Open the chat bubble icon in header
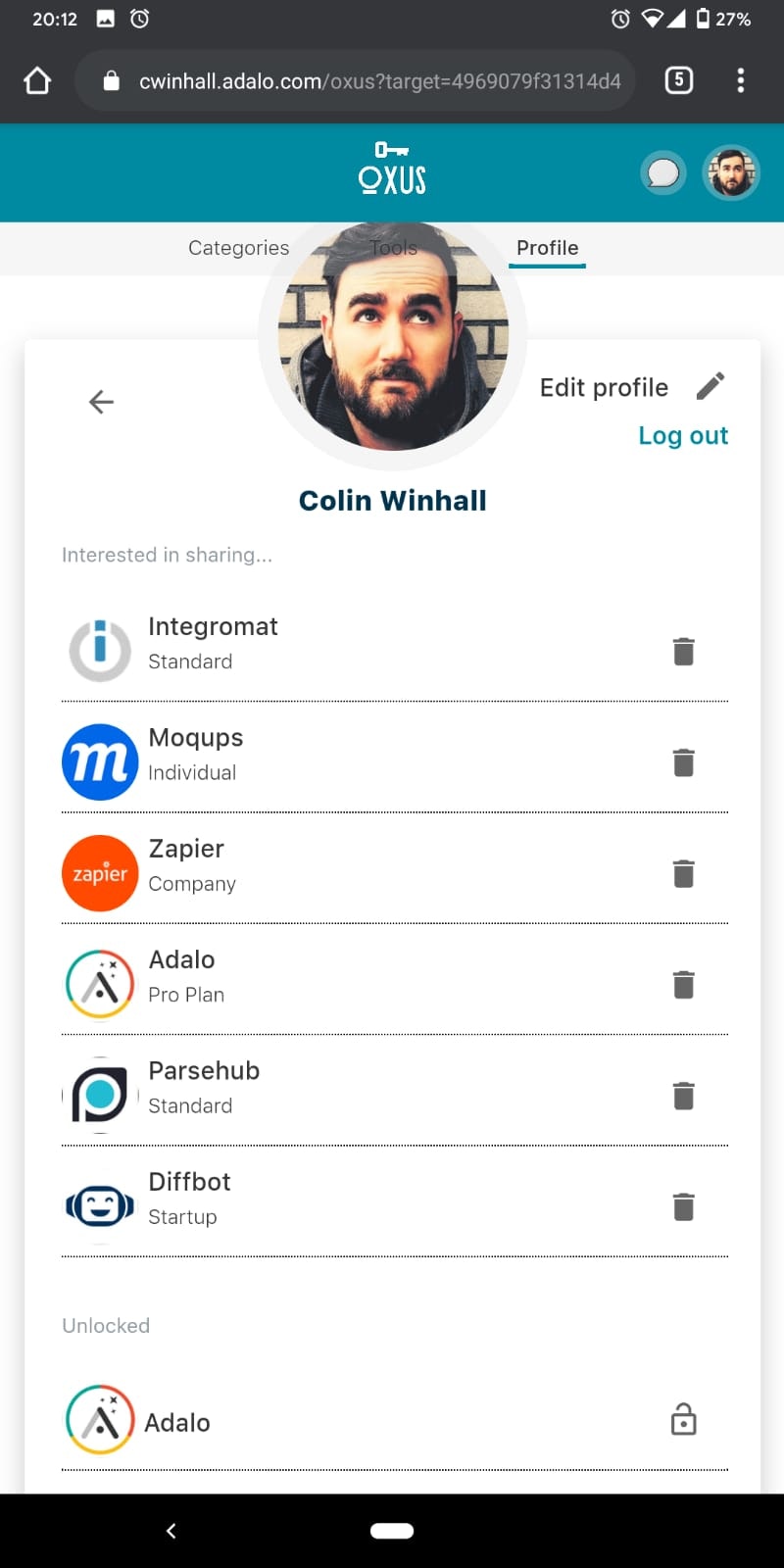This screenshot has width=784, height=1568. point(663,173)
